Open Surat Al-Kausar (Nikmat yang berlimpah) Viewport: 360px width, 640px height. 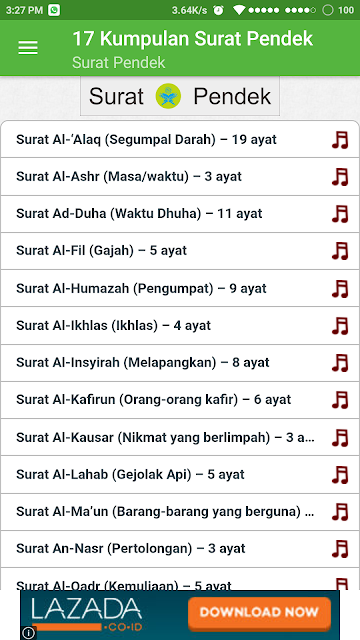coord(180,437)
